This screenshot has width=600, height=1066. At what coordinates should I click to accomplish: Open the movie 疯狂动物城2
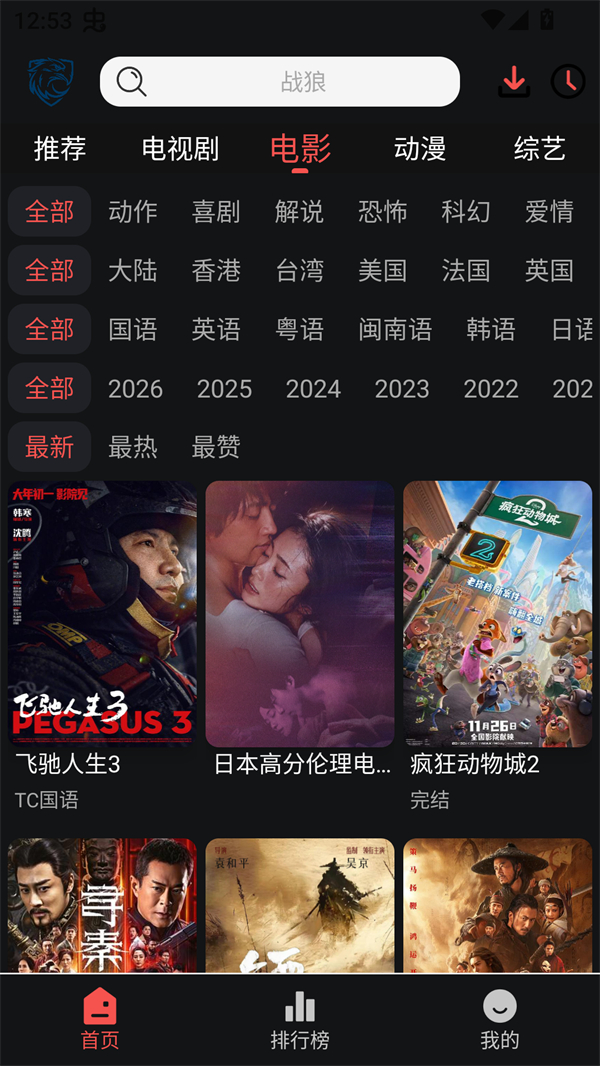pos(497,614)
